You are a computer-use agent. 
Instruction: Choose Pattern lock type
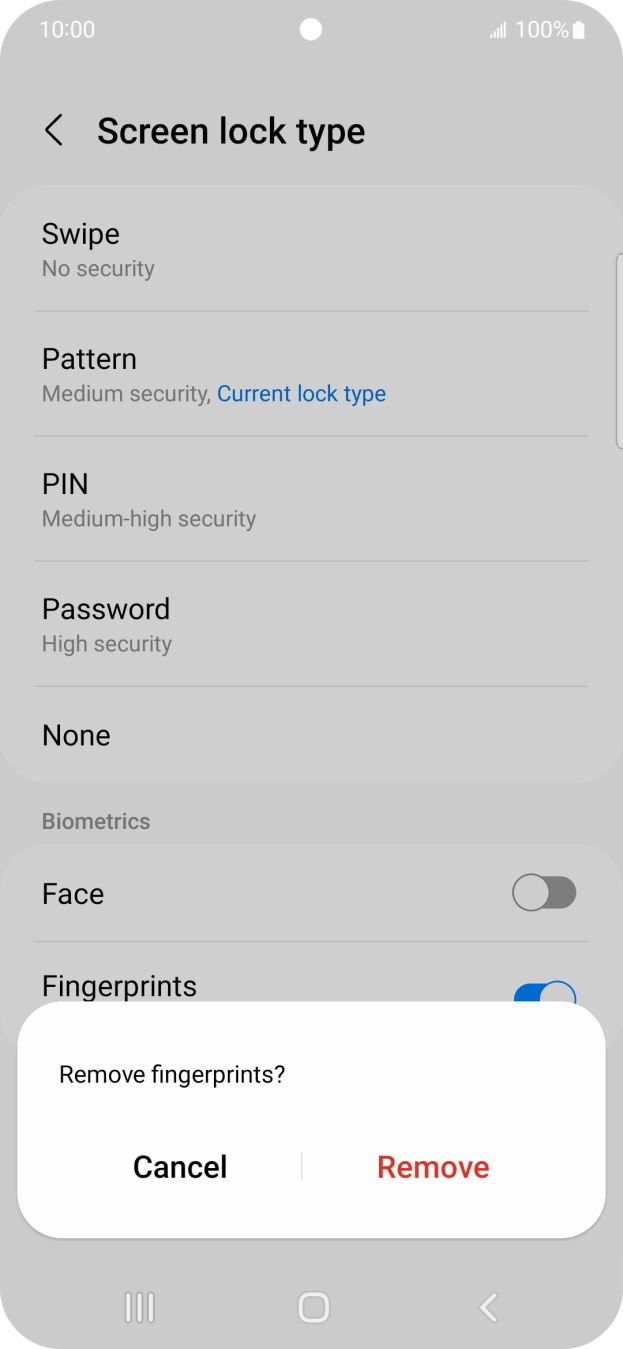tap(311, 374)
